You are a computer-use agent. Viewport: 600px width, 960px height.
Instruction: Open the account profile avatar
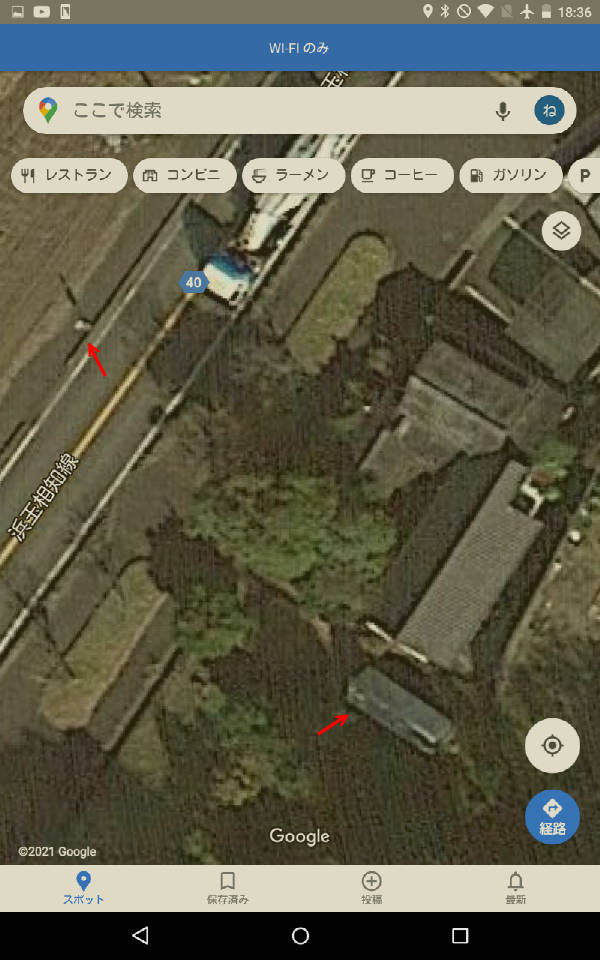click(549, 110)
